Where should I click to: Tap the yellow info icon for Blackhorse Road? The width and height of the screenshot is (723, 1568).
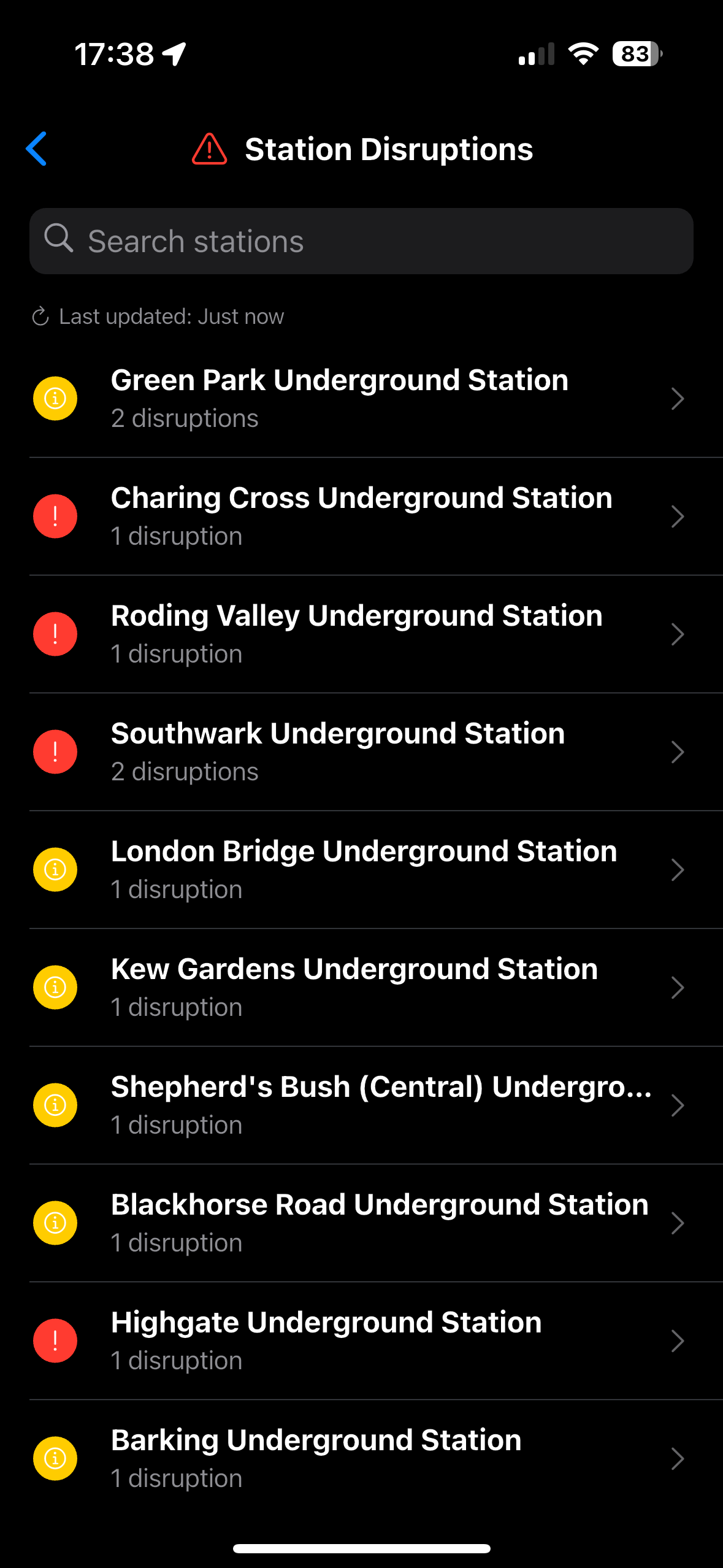pyautogui.click(x=55, y=1223)
